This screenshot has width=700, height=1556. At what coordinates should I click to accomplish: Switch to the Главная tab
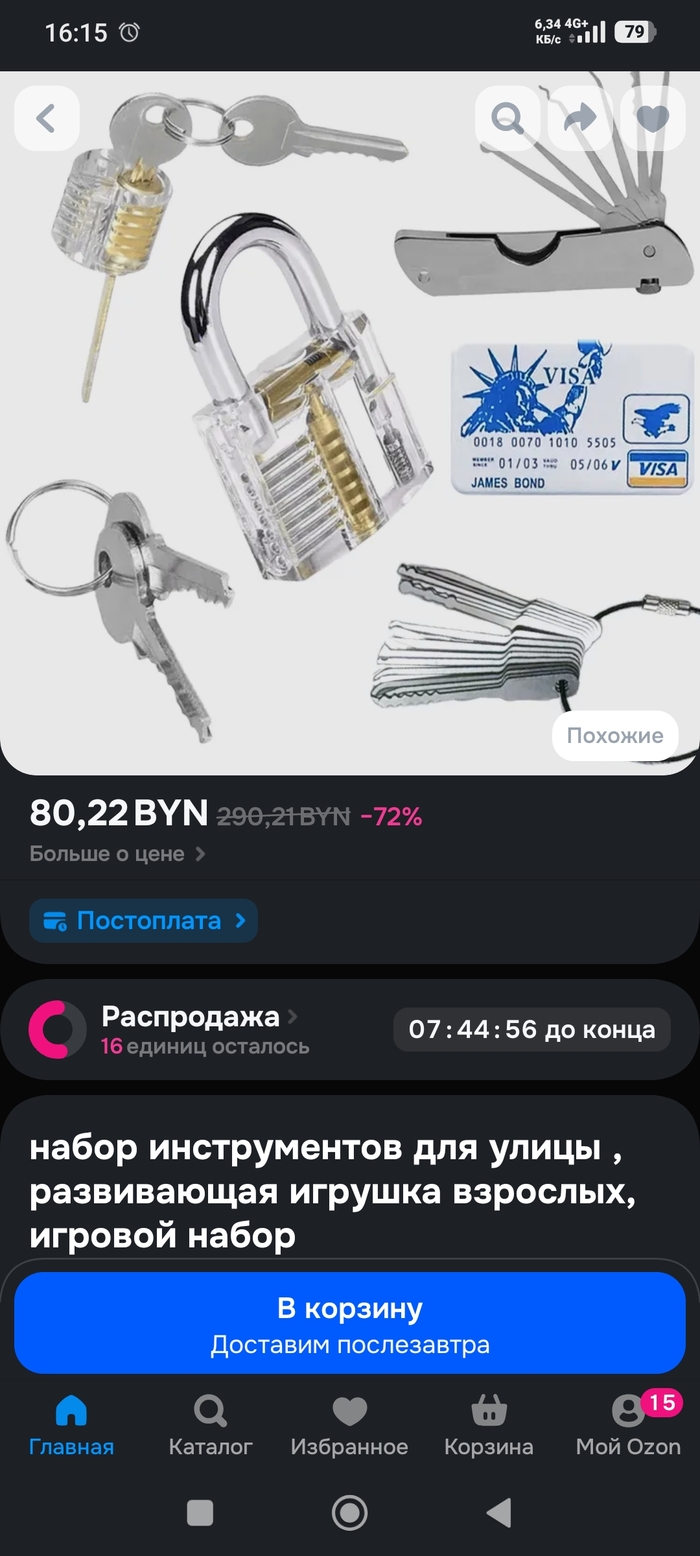point(71,1426)
